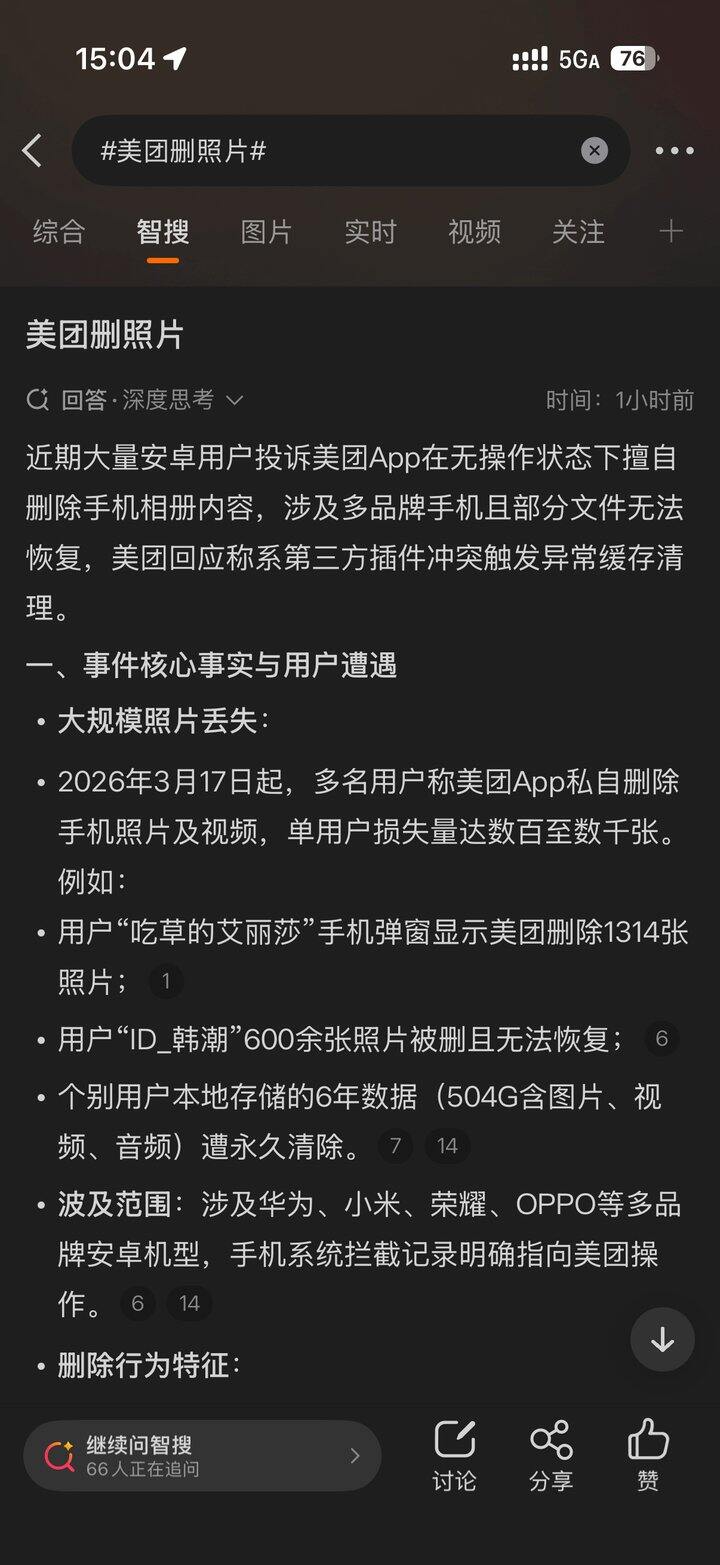The height and width of the screenshot is (1565, 720).
Task: Tap the #美团删照片# search field
Action: 330,151
